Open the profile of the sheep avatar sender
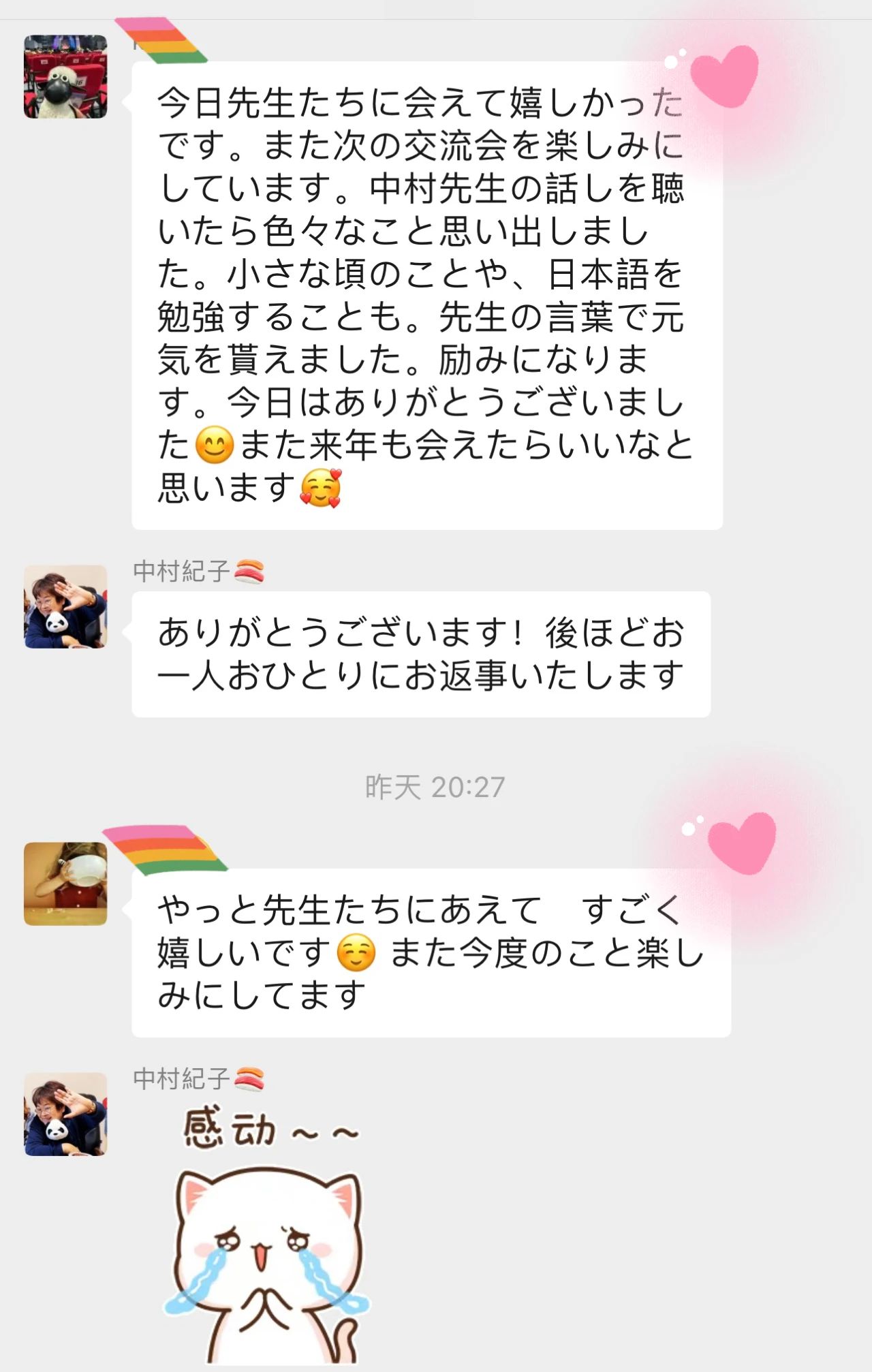The height and width of the screenshot is (1372, 872). click(65, 77)
